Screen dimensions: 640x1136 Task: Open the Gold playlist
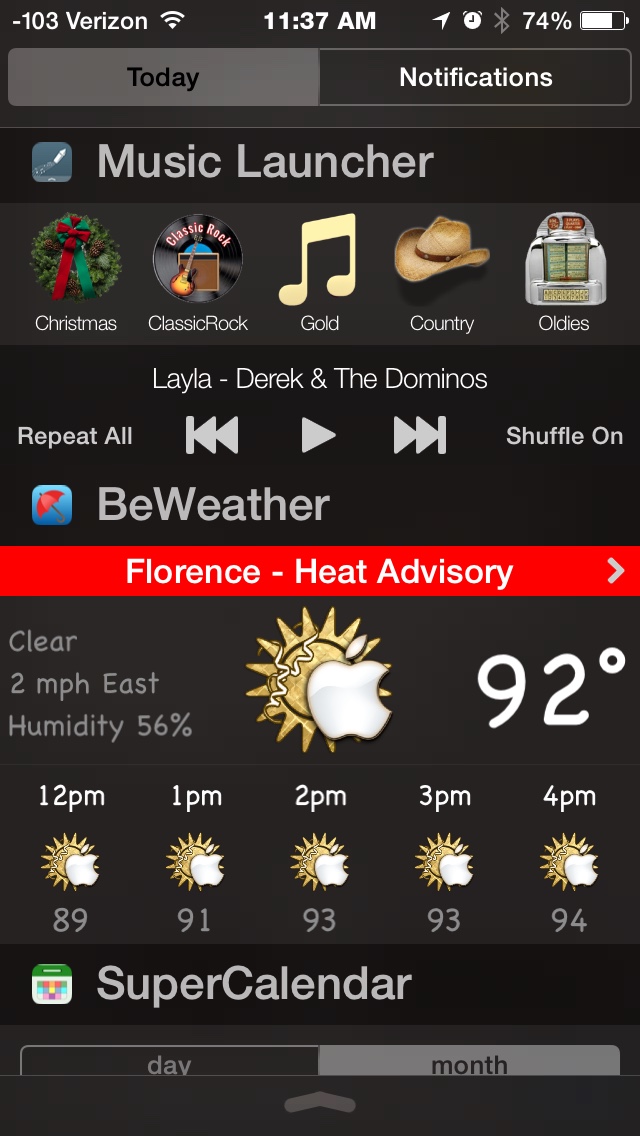coord(319,272)
